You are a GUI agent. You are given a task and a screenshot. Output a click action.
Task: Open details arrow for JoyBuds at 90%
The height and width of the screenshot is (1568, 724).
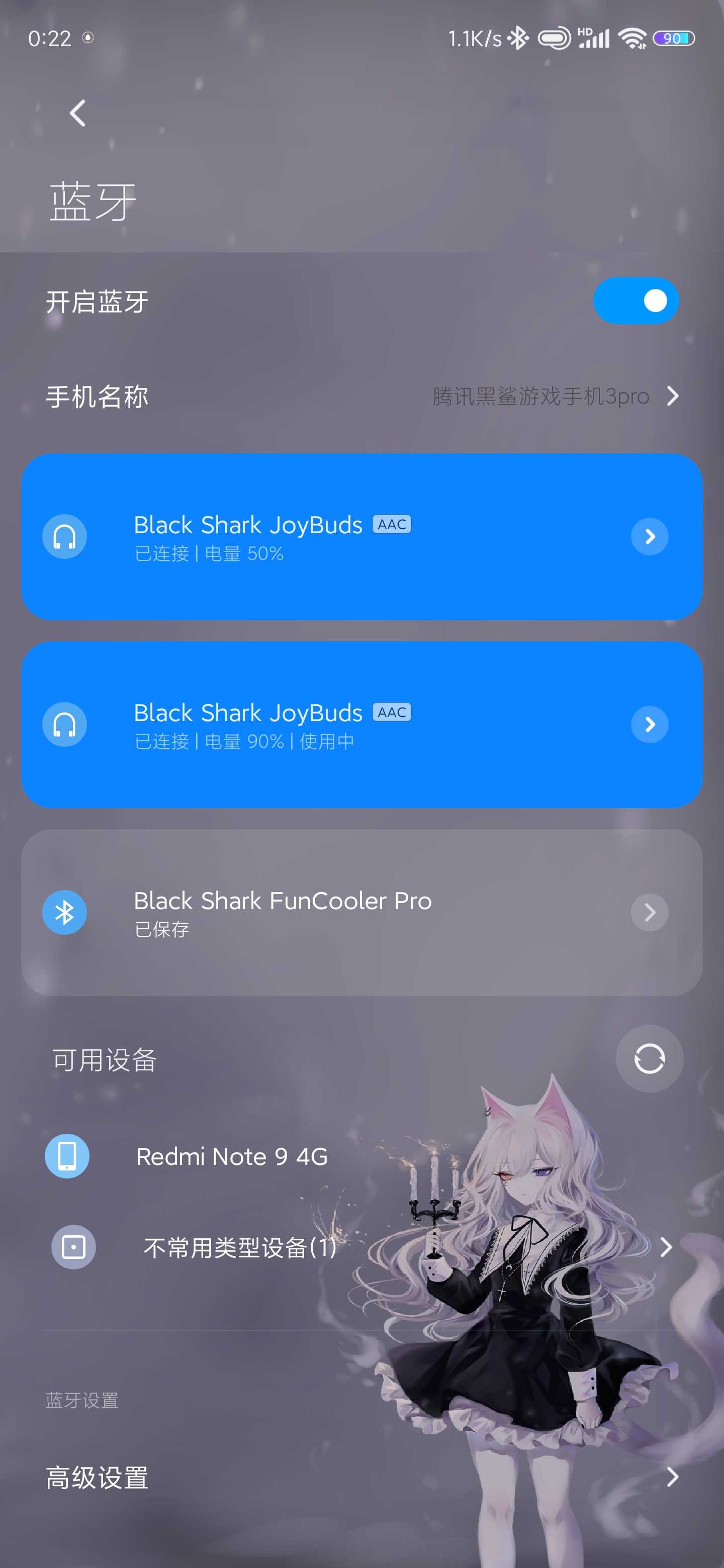[649, 724]
